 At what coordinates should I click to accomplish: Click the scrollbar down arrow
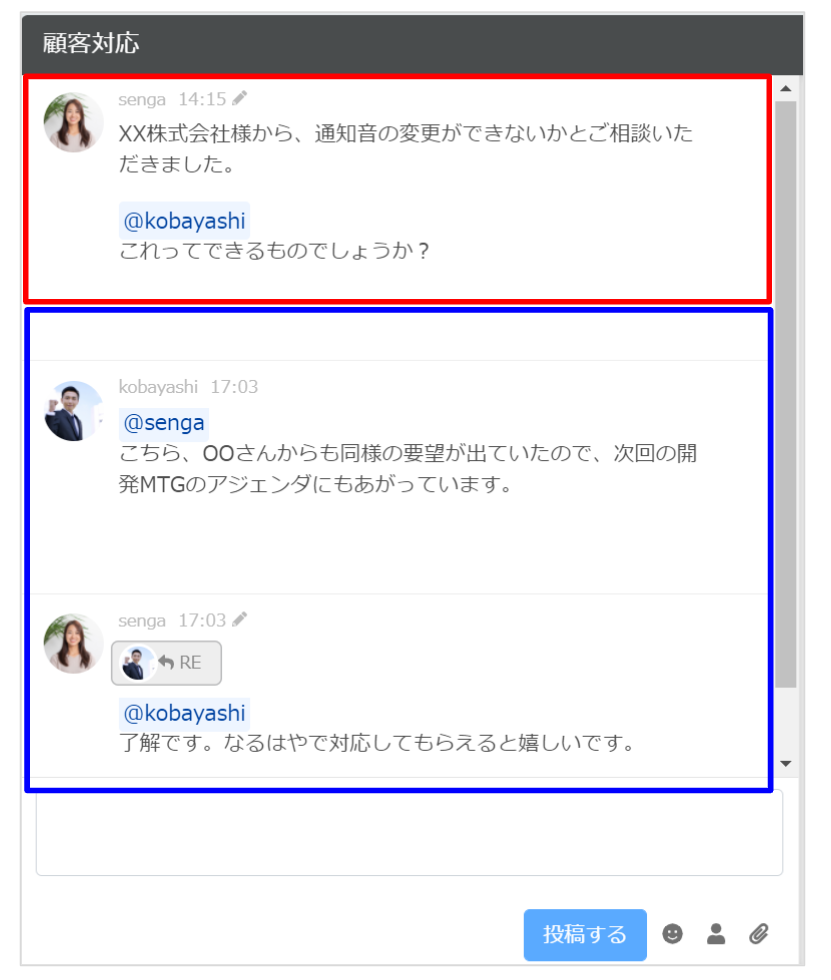[786, 764]
